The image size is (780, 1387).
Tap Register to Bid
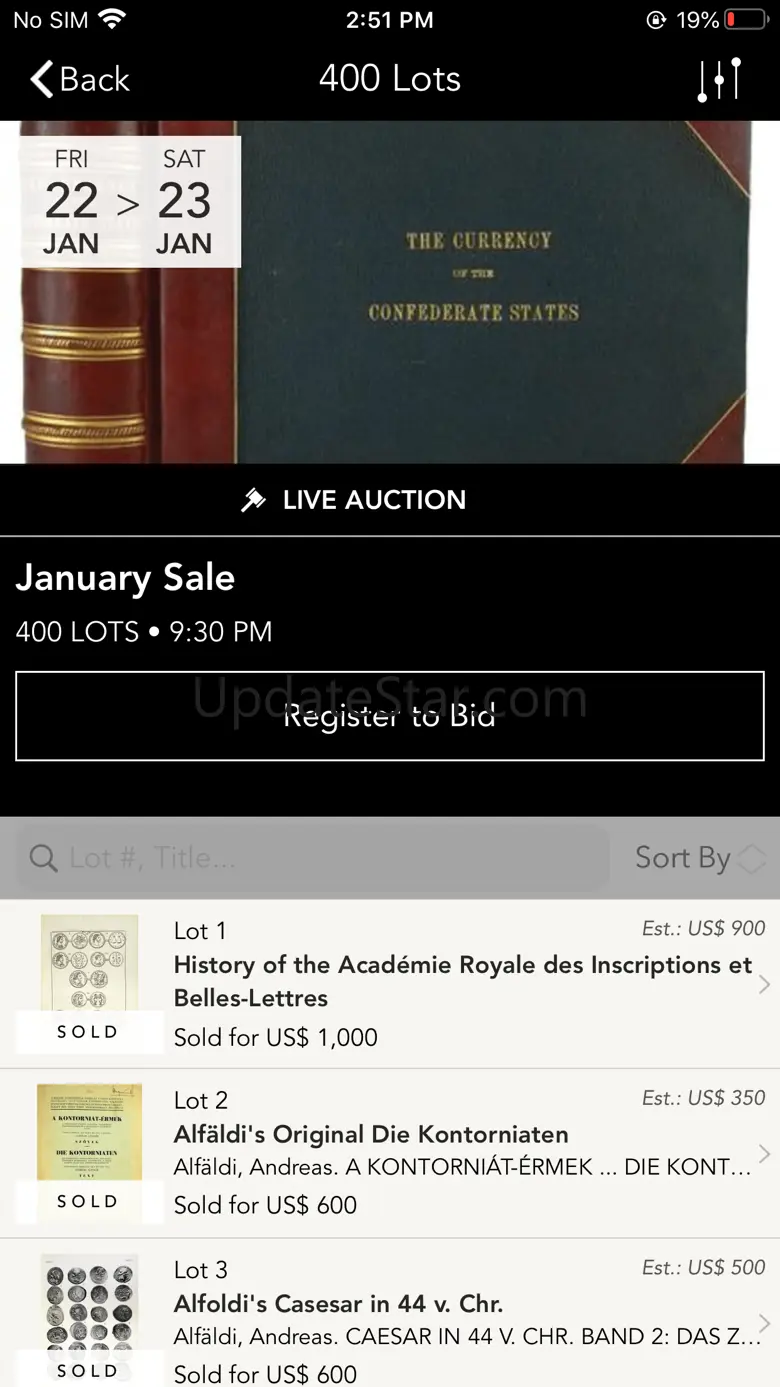[x=390, y=716]
